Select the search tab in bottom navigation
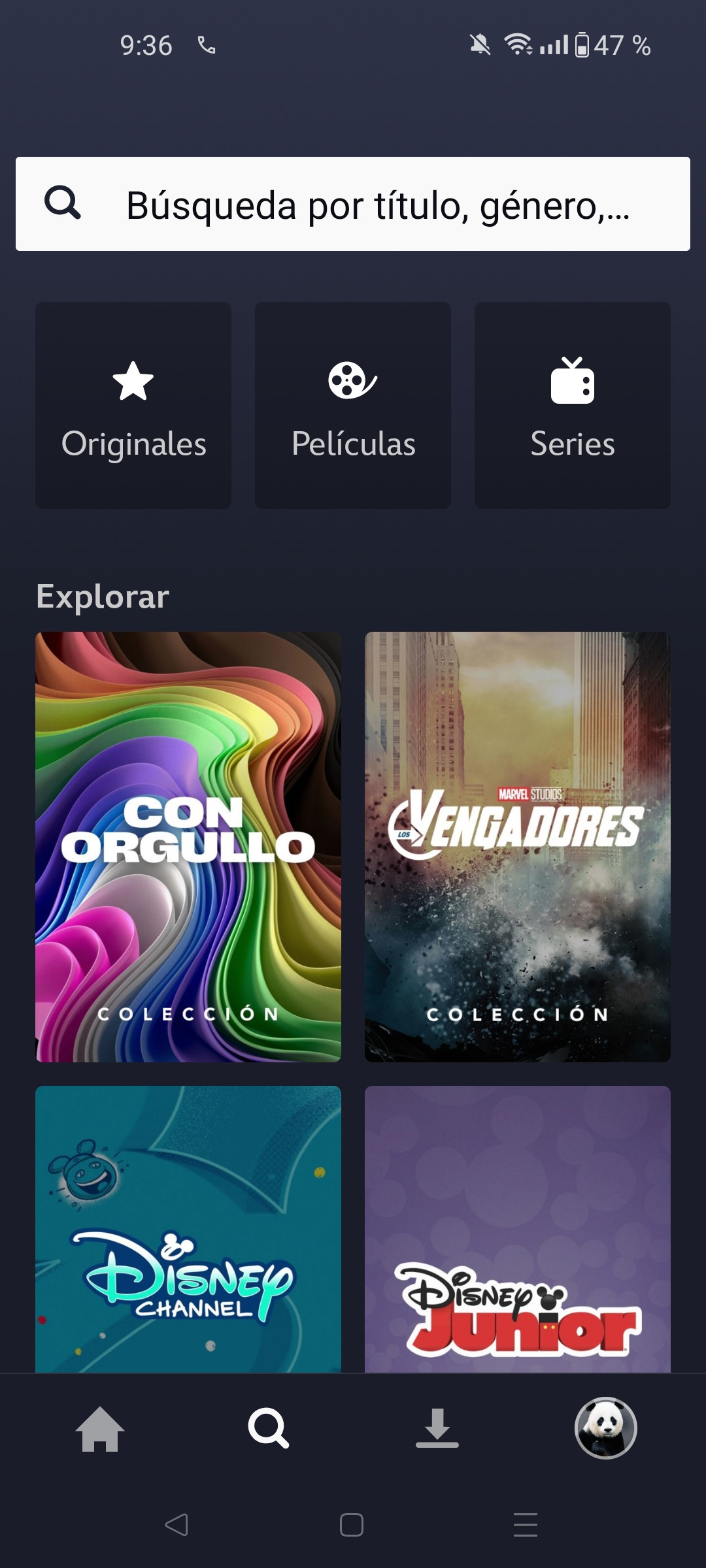Screen dimensions: 706x1568 click(x=268, y=1429)
